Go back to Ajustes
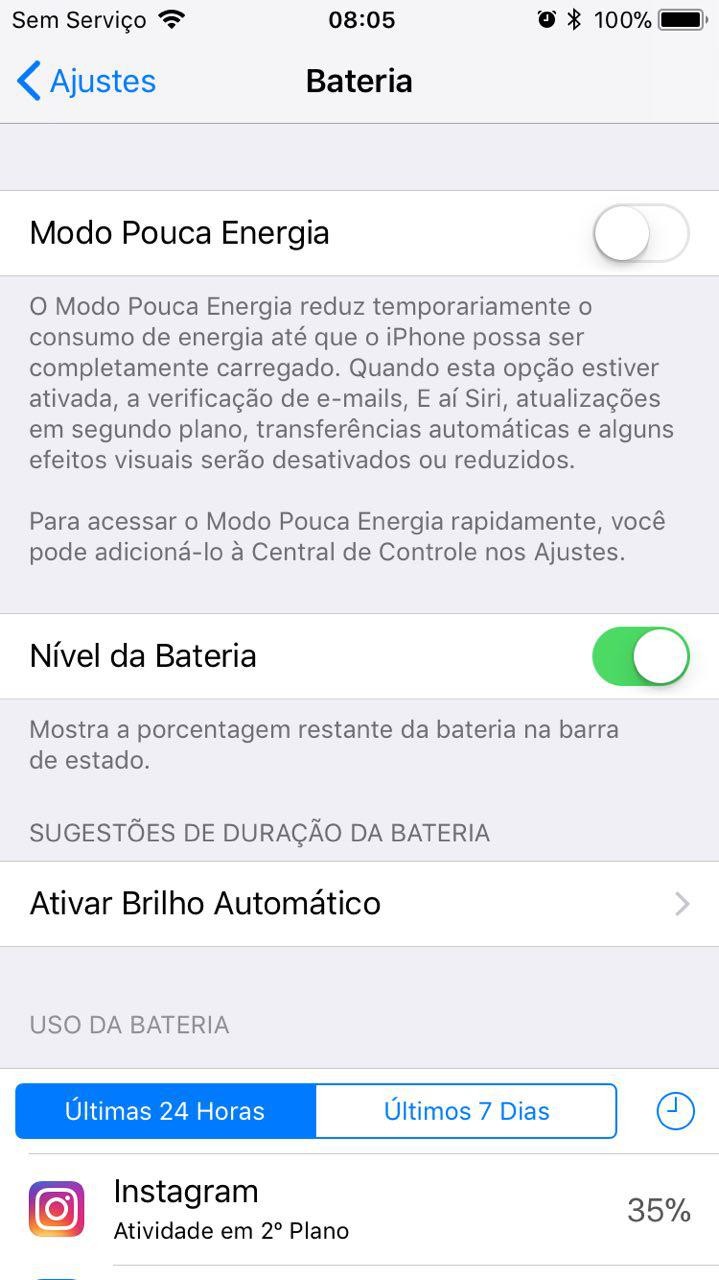The width and height of the screenshot is (719, 1280). tap(86, 81)
